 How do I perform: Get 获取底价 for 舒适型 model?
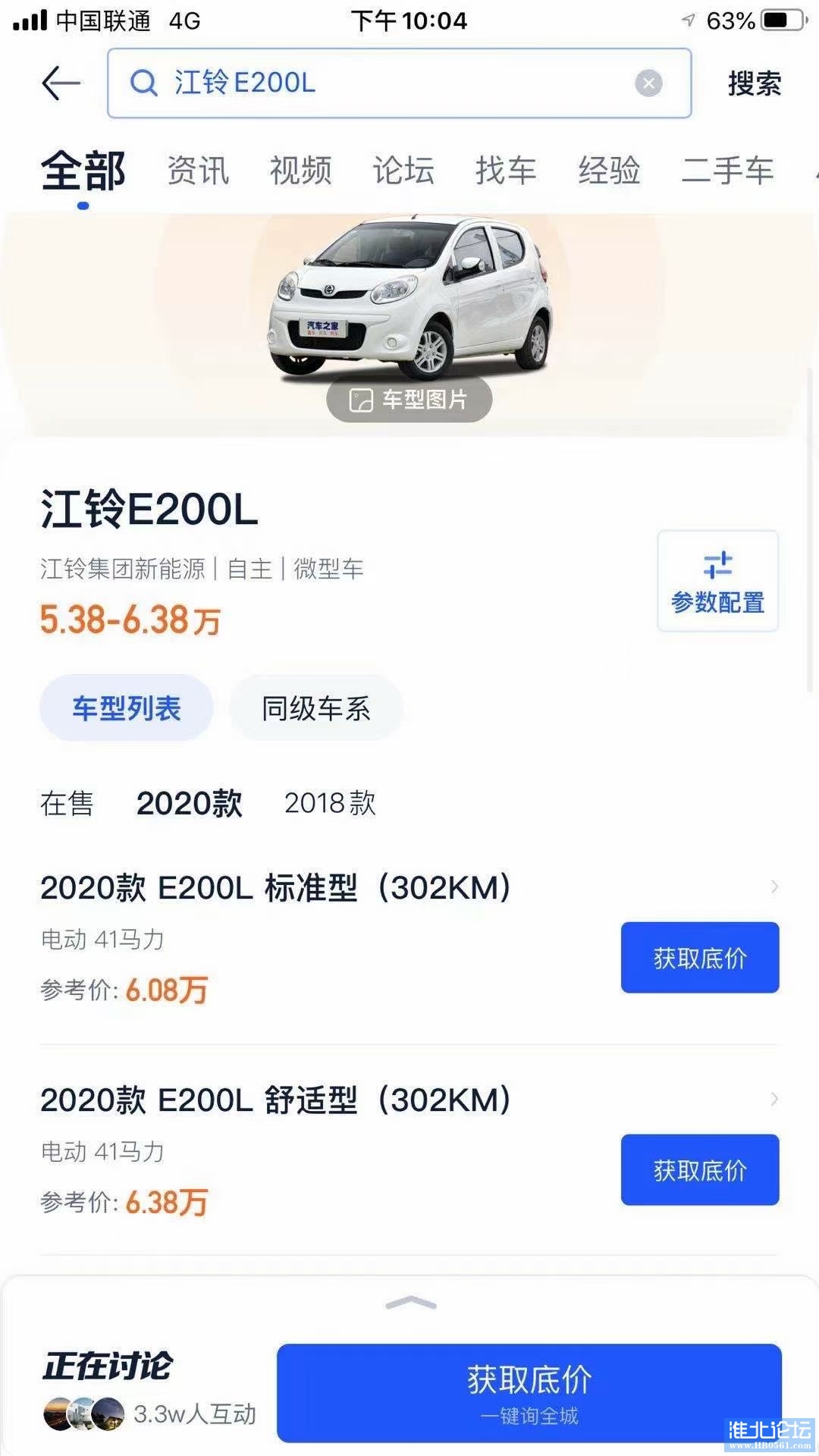(700, 1170)
